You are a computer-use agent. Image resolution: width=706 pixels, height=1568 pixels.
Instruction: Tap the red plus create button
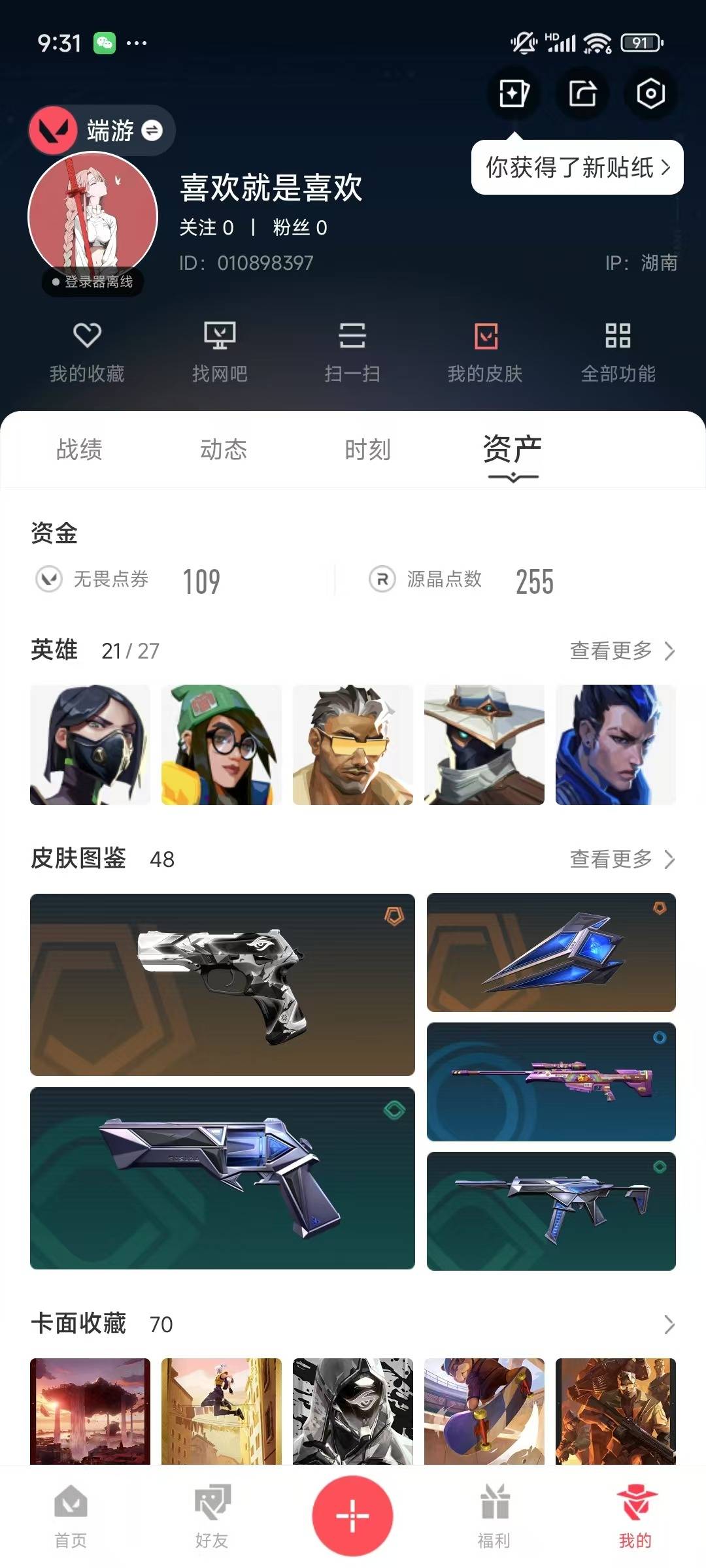pyautogui.click(x=352, y=1516)
